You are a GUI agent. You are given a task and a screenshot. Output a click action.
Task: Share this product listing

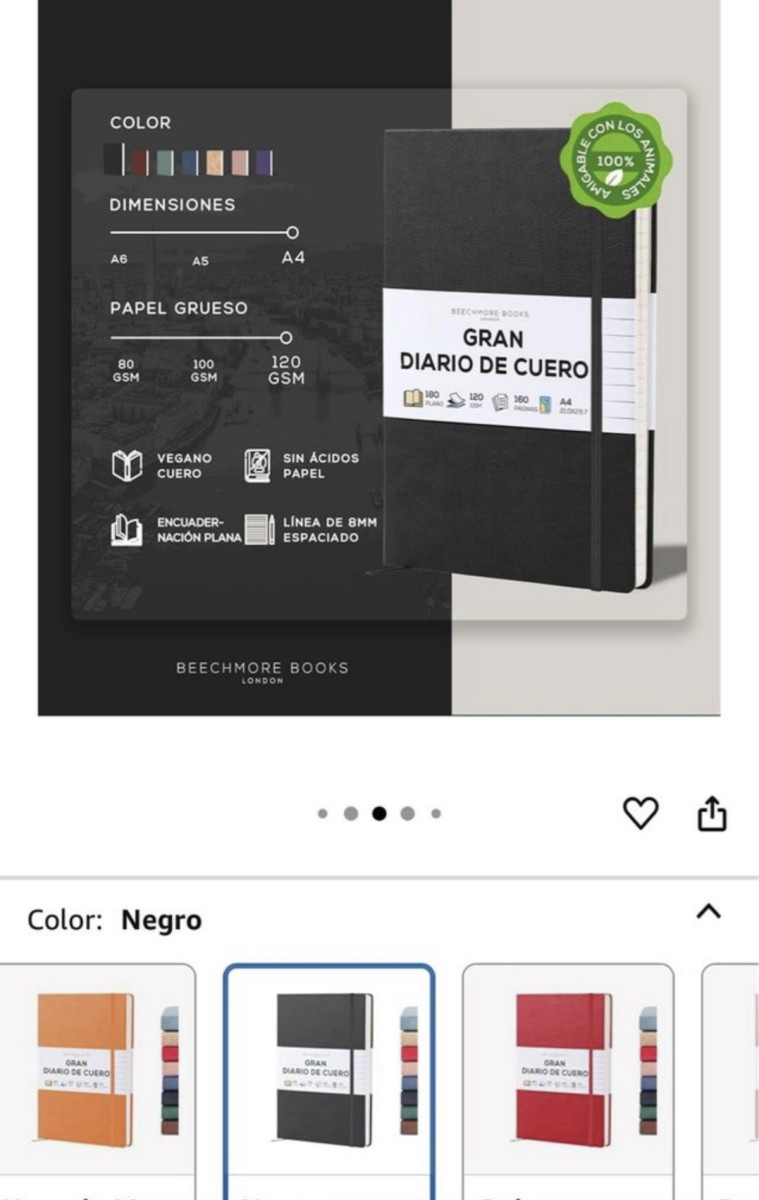tap(711, 815)
